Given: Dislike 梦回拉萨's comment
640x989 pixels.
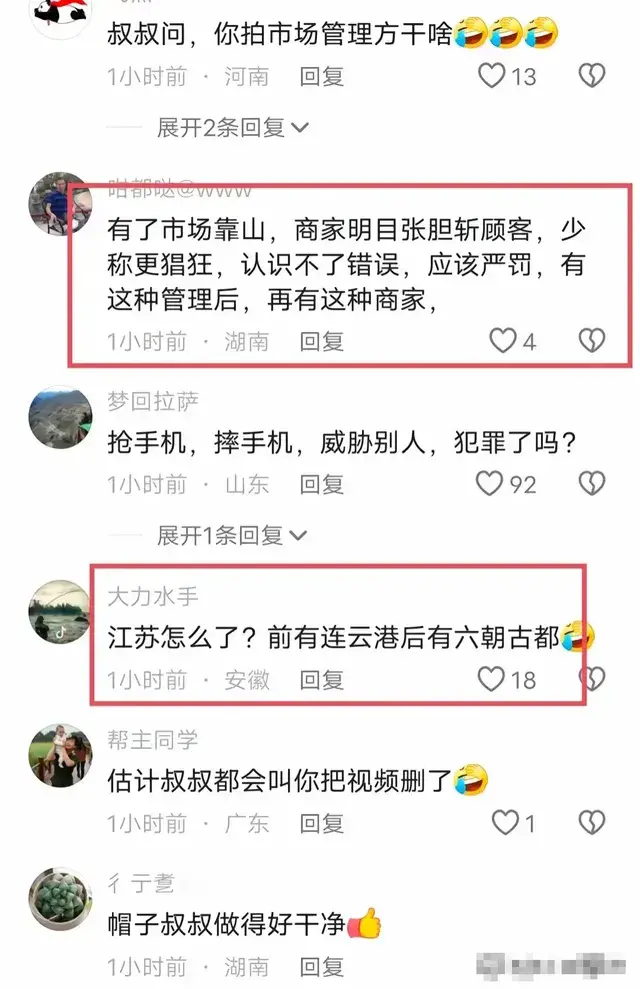Looking at the screenshot, I should click(x=592, y=485).
